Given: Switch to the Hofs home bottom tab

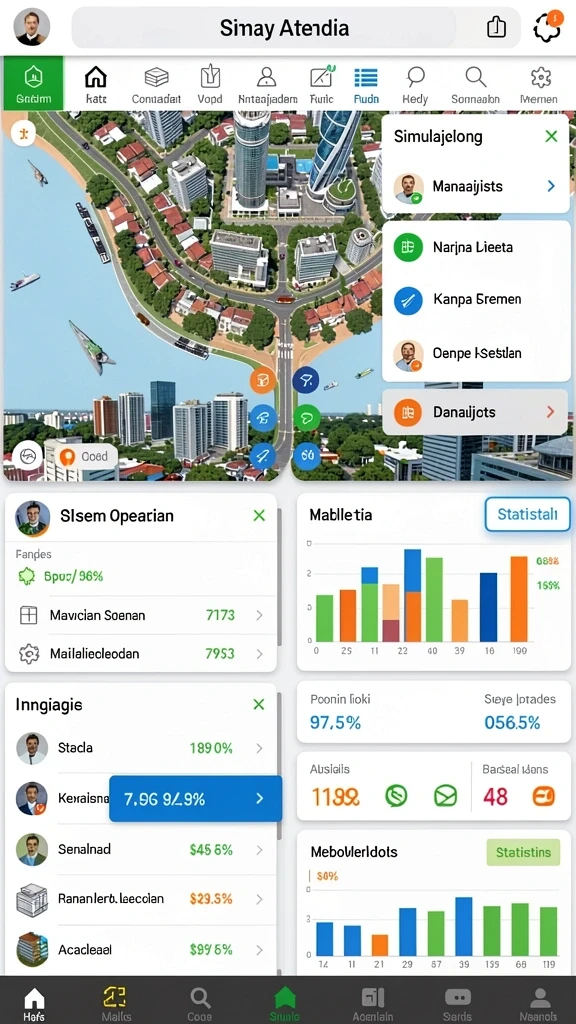Looking at the screenshot, I should [x=34, y=1003].
